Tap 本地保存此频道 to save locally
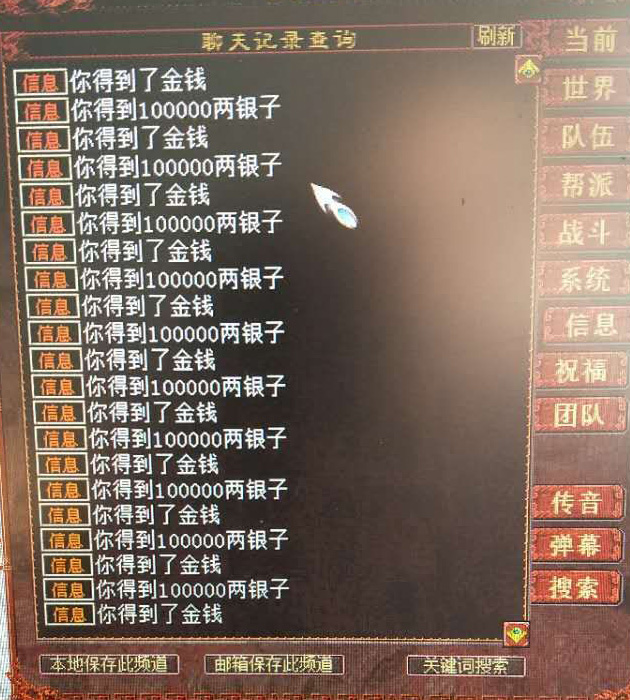630x700 pixels. coord(109,664)
